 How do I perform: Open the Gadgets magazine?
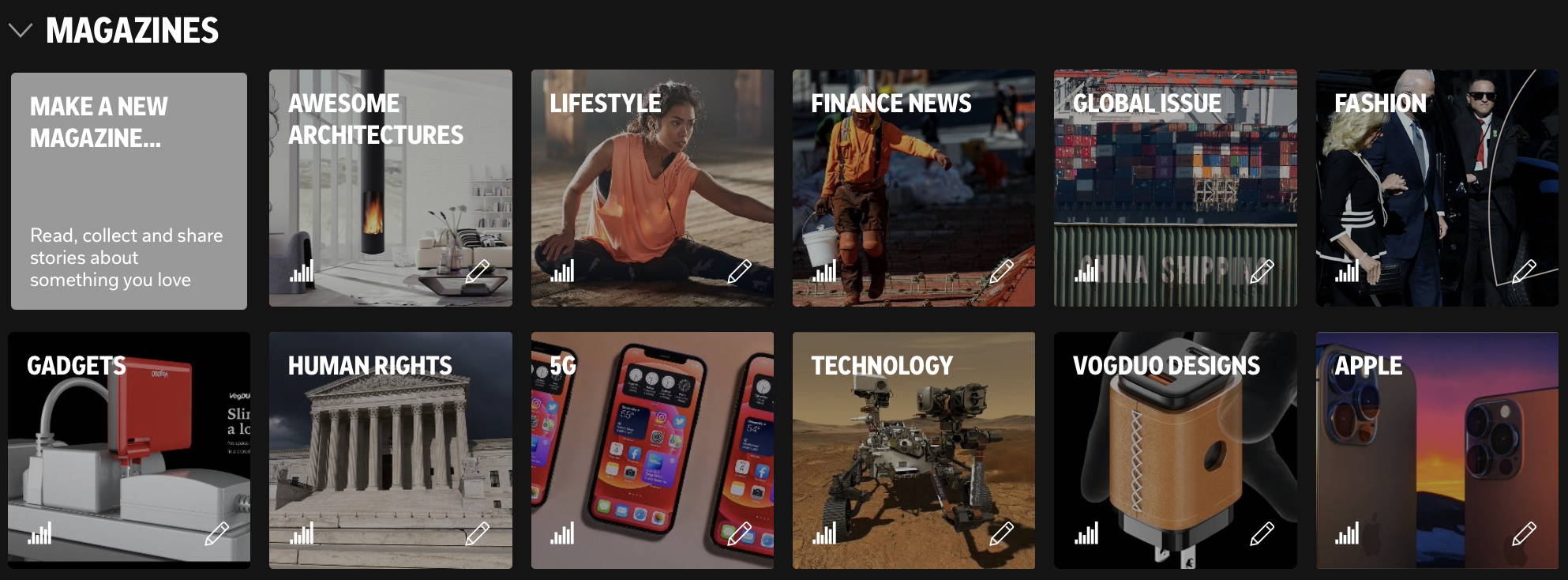point(129,450)
